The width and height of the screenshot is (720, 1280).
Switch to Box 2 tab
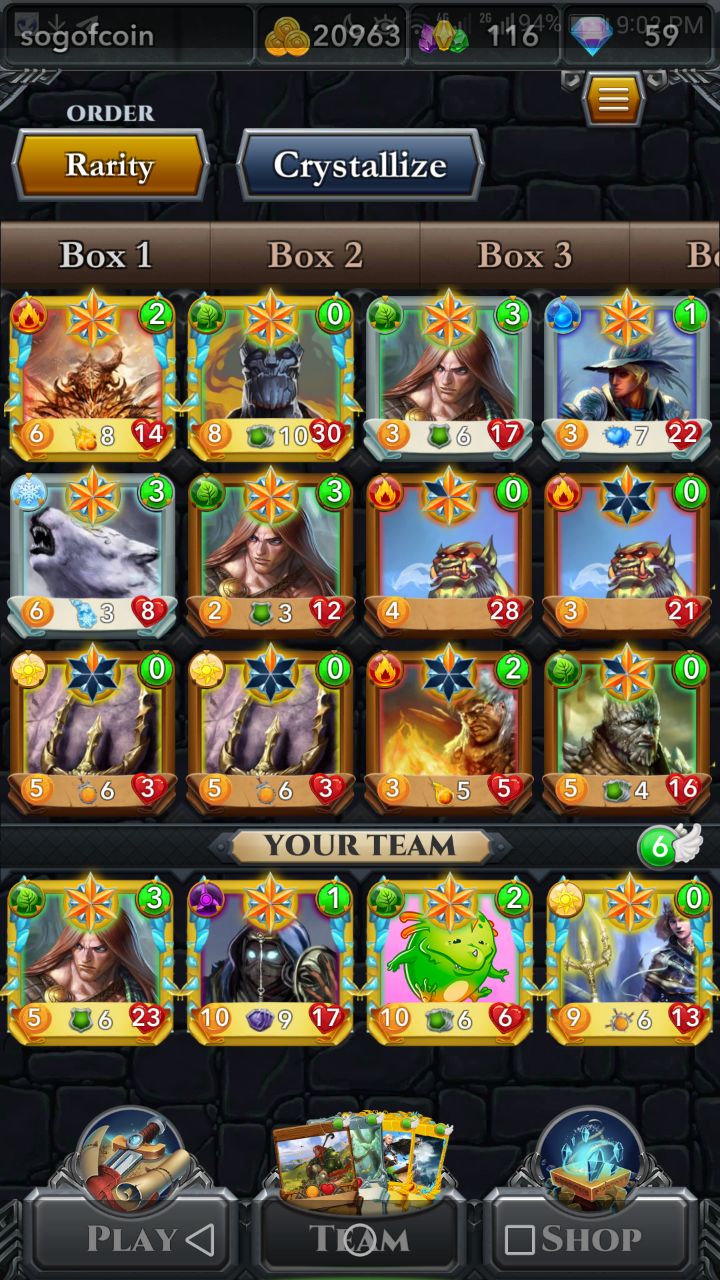click(315, 255)
